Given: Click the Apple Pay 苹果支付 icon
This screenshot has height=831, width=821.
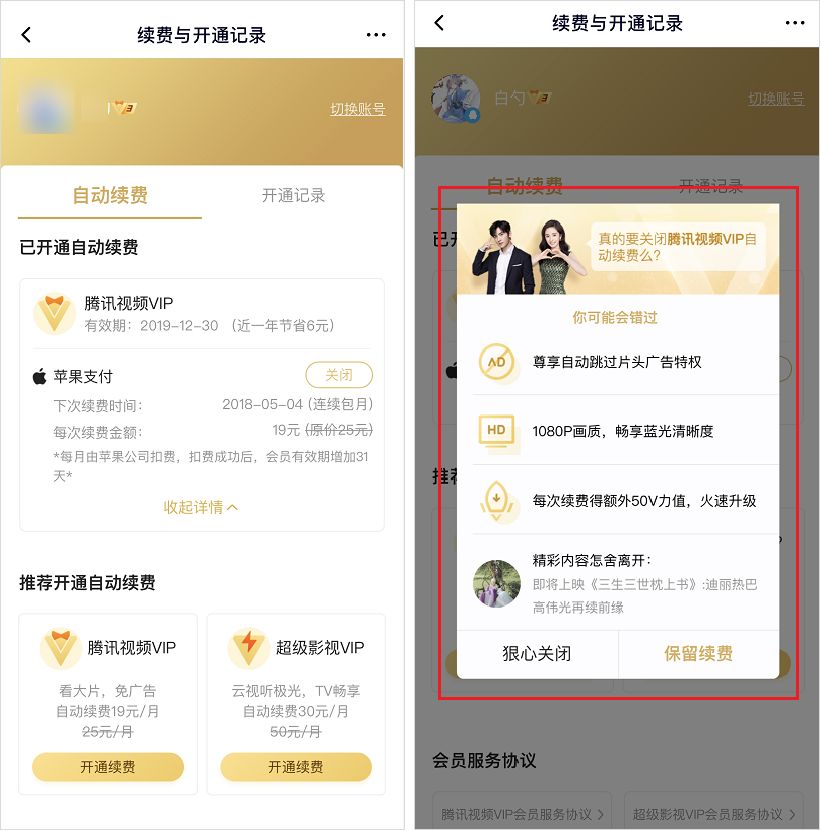Looking at the screenshot, I should 38,374.
